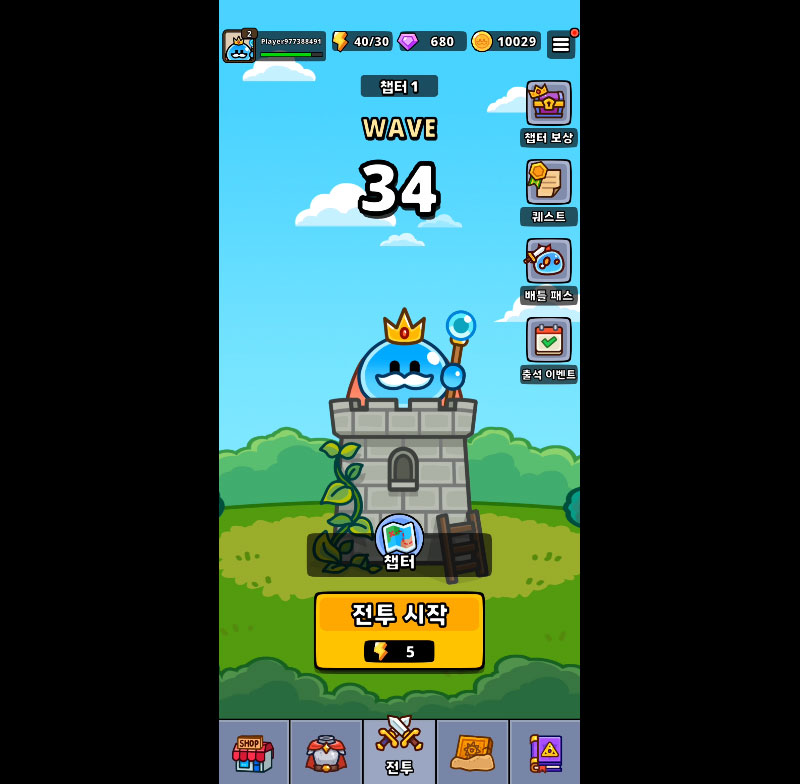Open the 퀘스트 list
Image resolution: width=800 pixels, height=784 pixels.
pyautogui.click(x=548, y=183)
